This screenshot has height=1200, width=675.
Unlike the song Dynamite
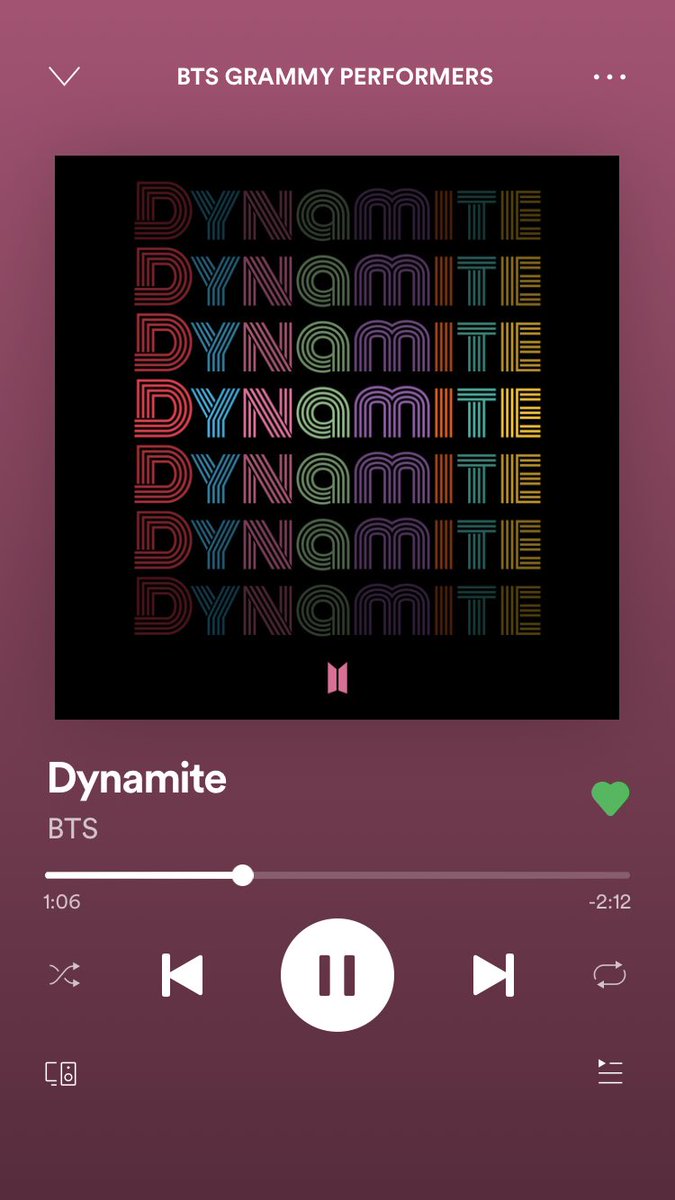(x=610, y=798)
